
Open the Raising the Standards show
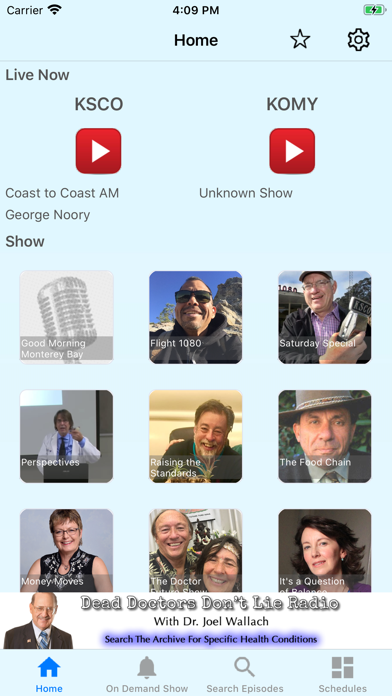pos(196,436)
